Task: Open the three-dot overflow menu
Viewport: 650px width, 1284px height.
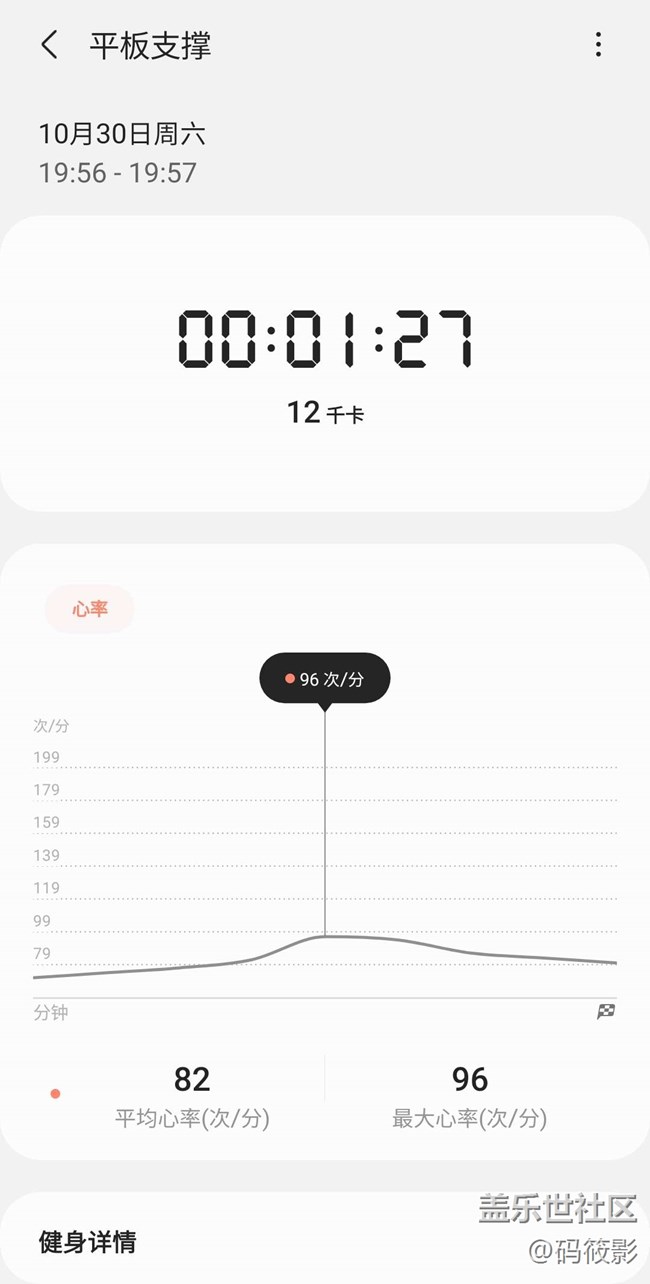Action: pos(598,45)
